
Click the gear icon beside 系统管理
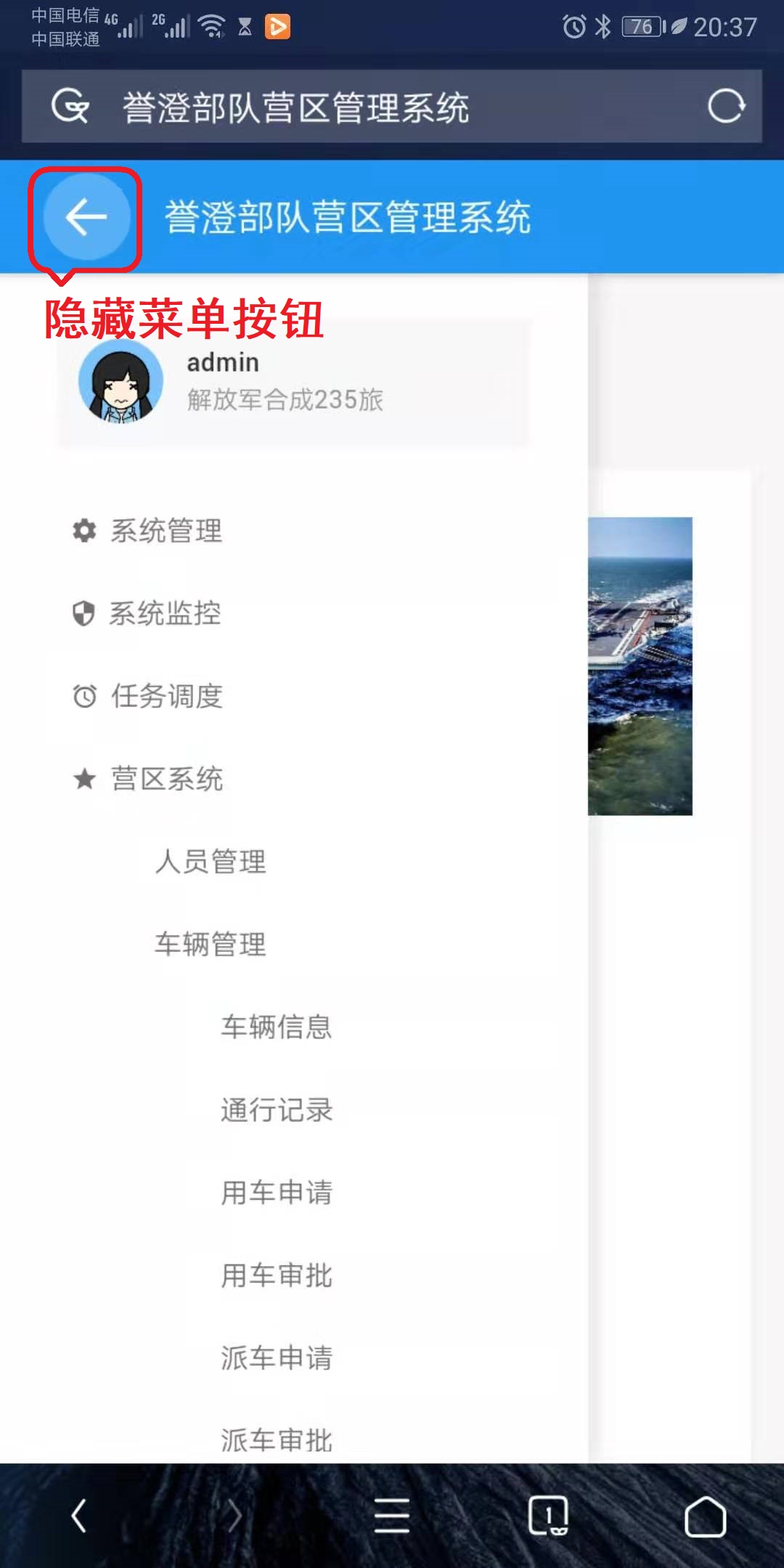click(84, 531)
